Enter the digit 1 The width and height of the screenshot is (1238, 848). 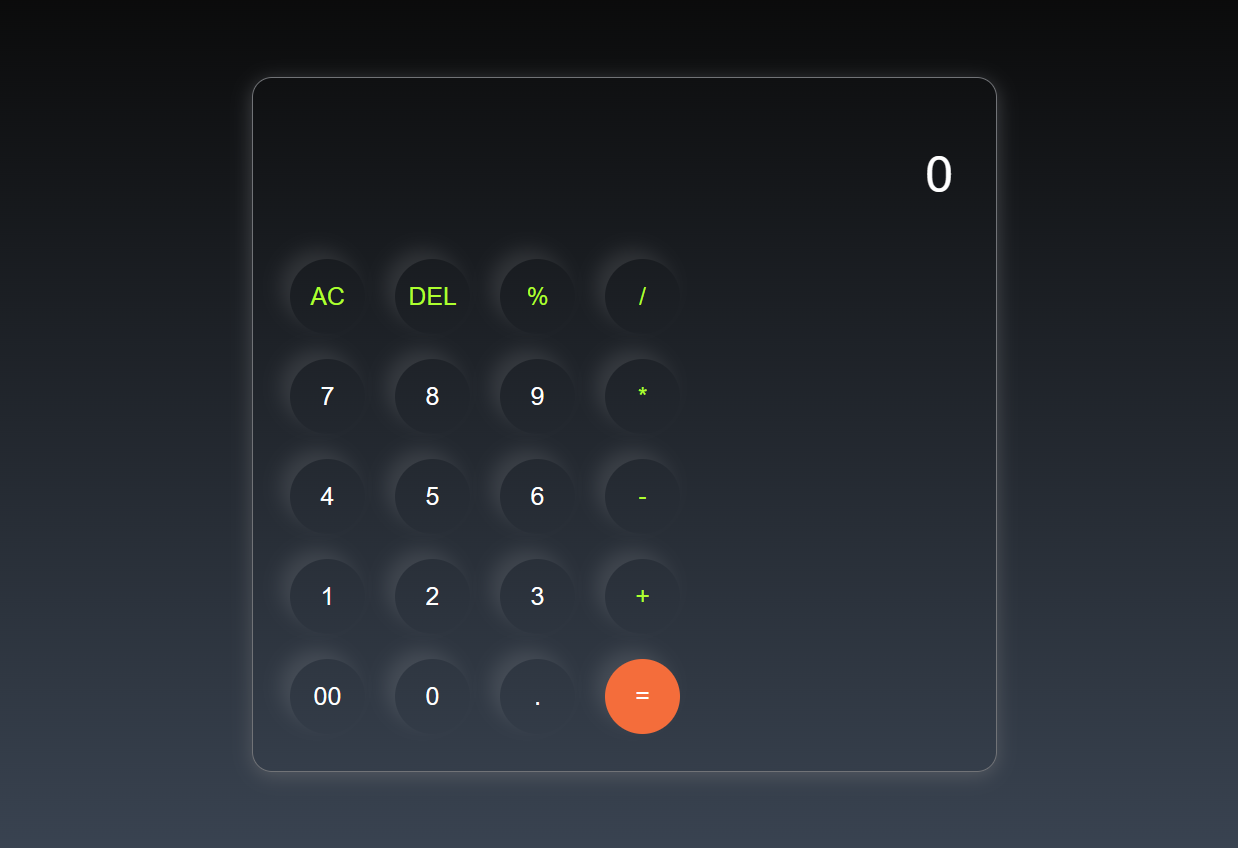(327, 596)
